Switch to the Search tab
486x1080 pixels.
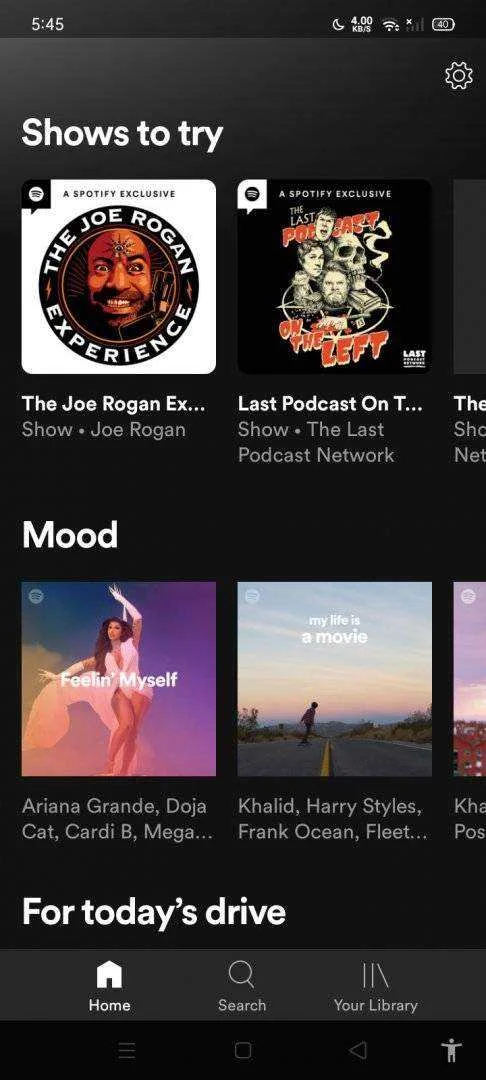(x=242, y=986)
